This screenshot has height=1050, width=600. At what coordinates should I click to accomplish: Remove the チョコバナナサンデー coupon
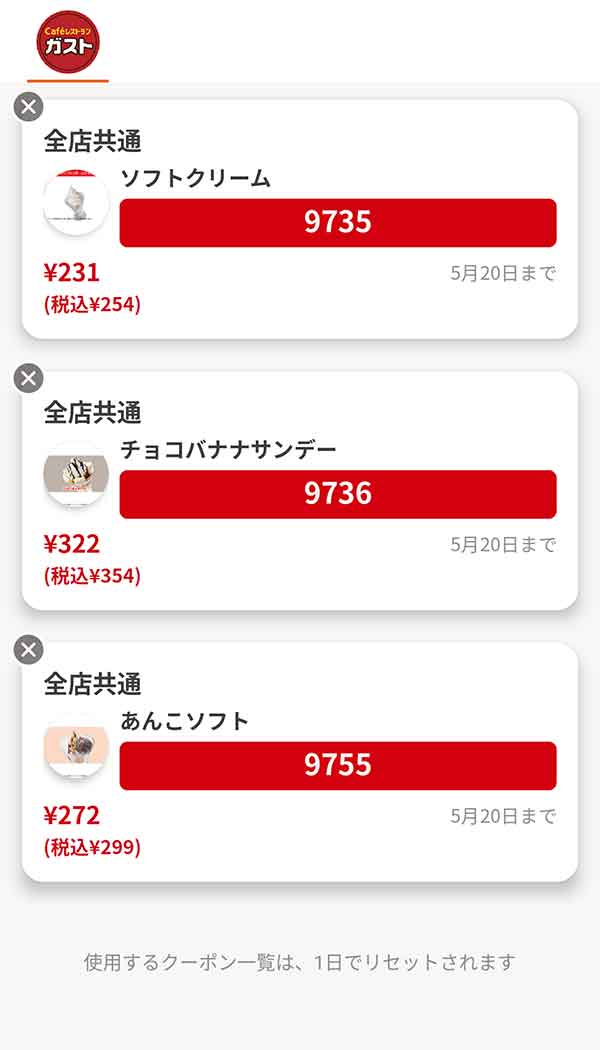click(29, 378)
